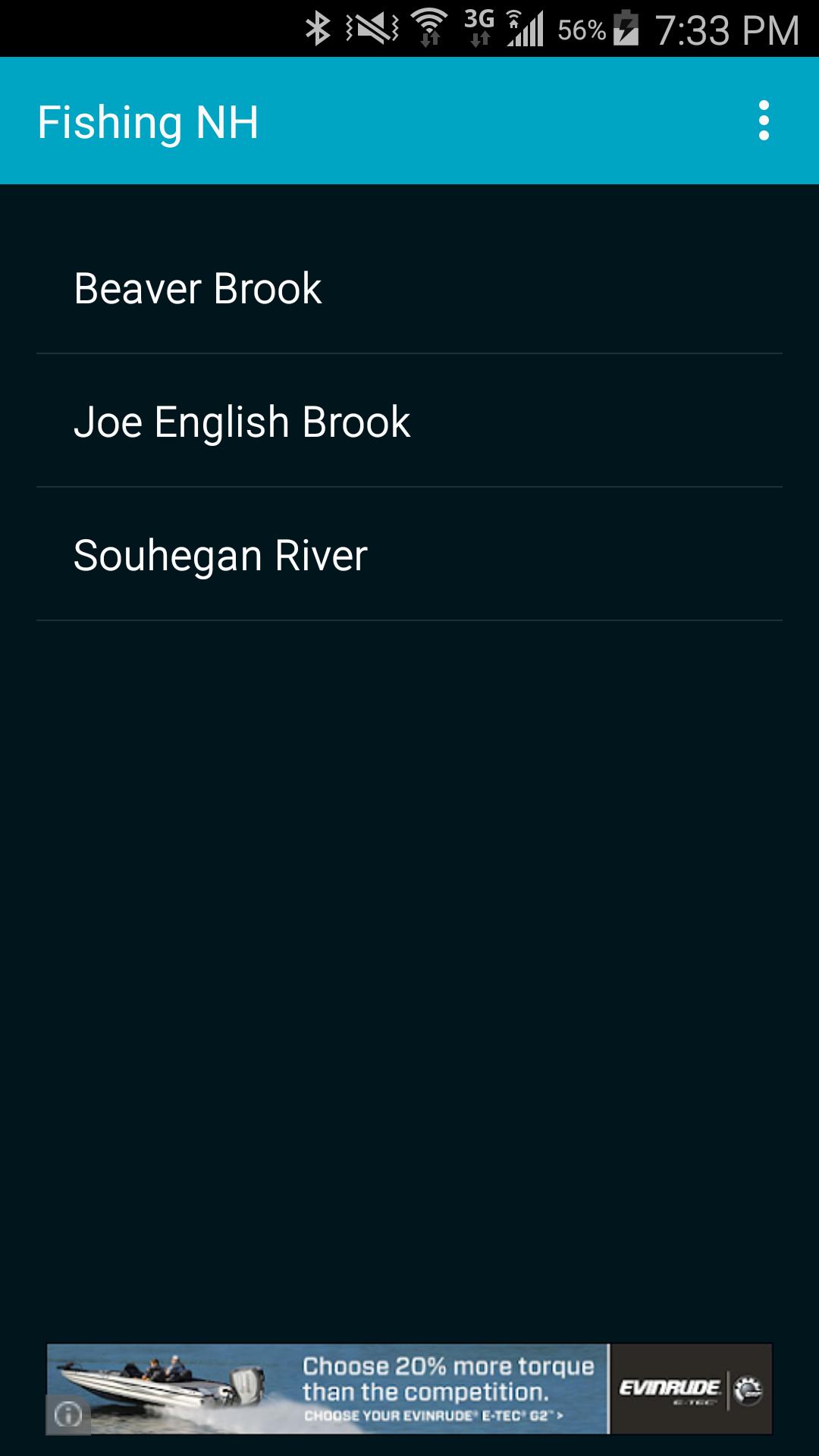Open the overflow menu
Screen dimensions: 819x1456
764,121
